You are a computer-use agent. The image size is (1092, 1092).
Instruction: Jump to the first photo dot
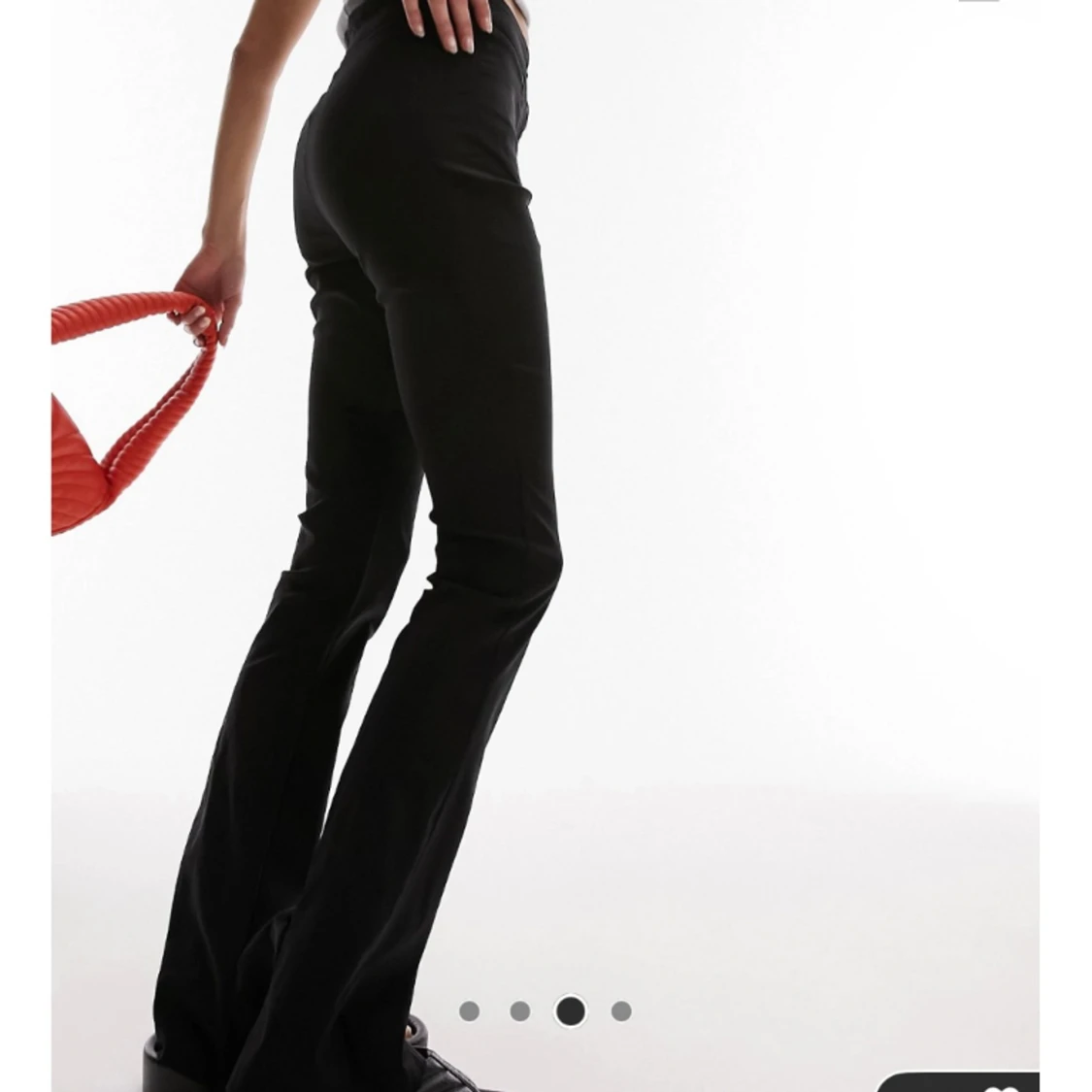pos(469,1011)
